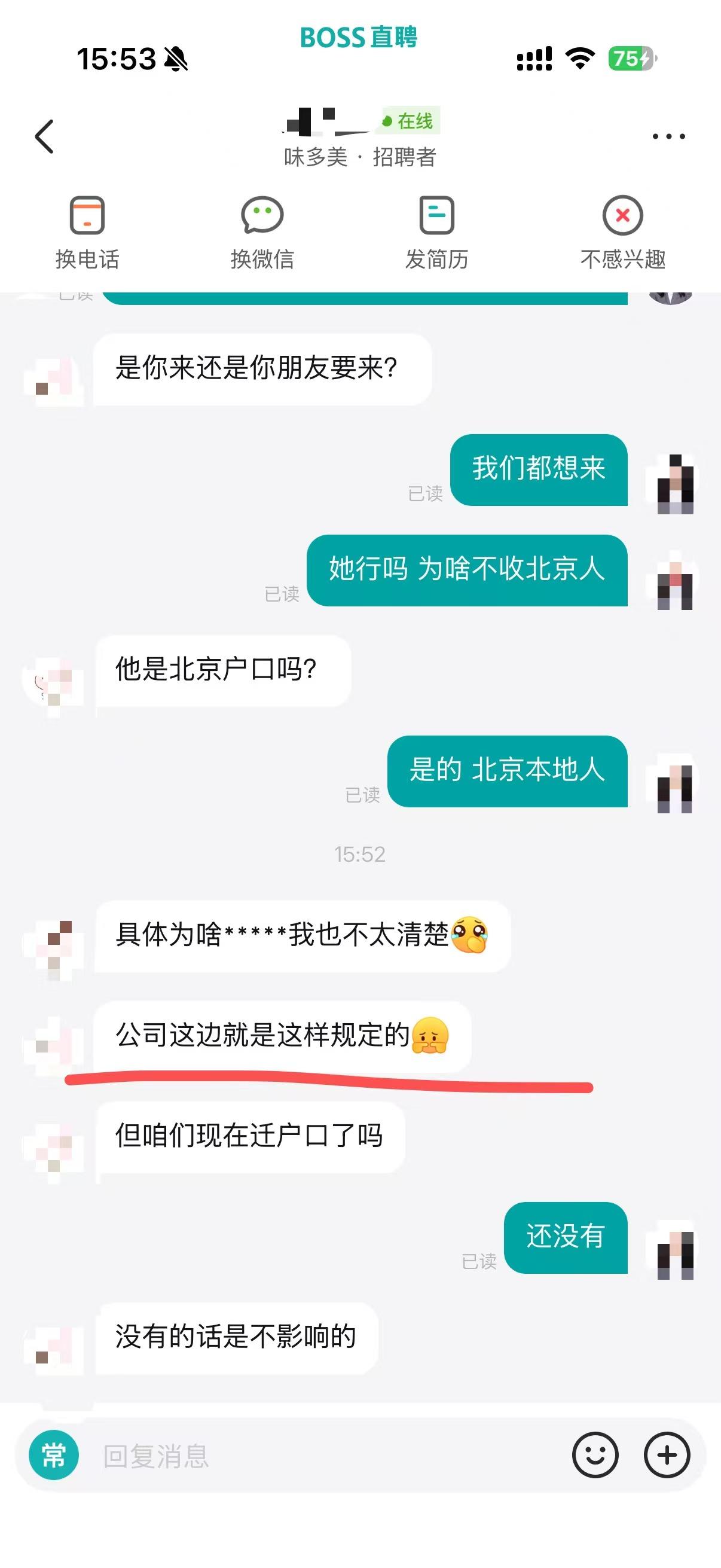Go back from this chat
This screenshot has width=721, height=1568.
pos(44,136)
